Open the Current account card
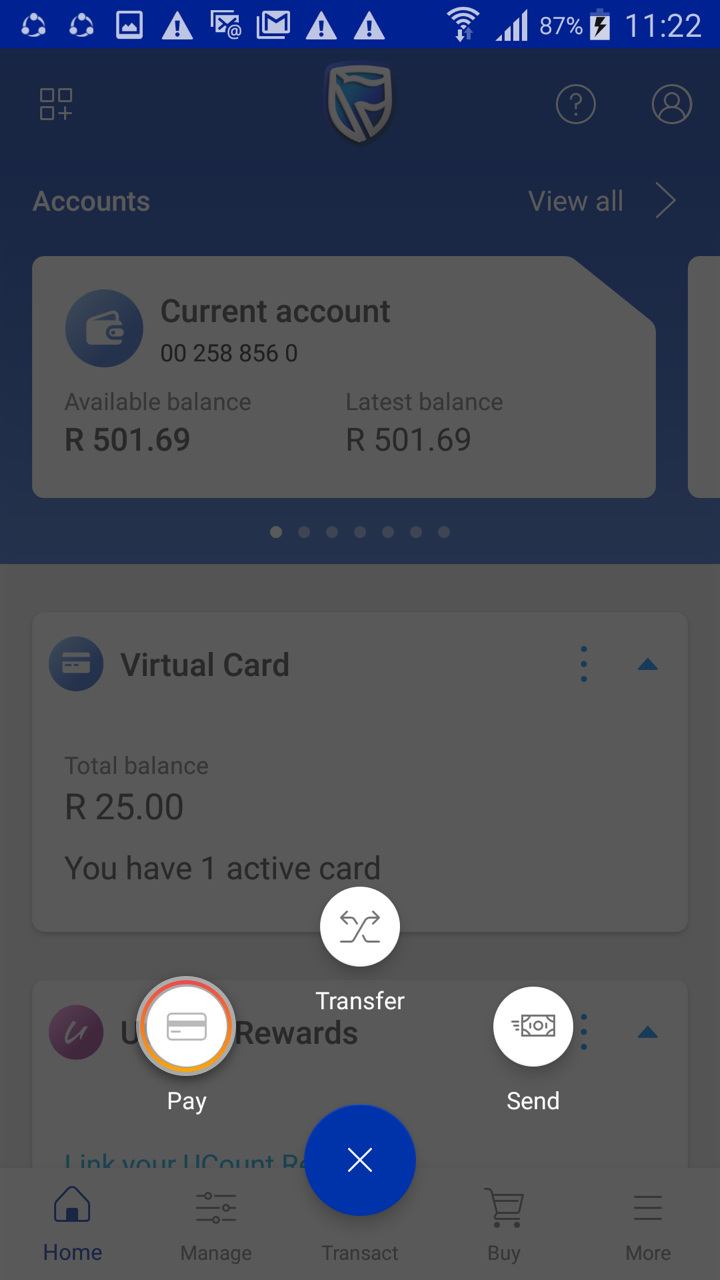720x1280 pixels. (344, 377)
